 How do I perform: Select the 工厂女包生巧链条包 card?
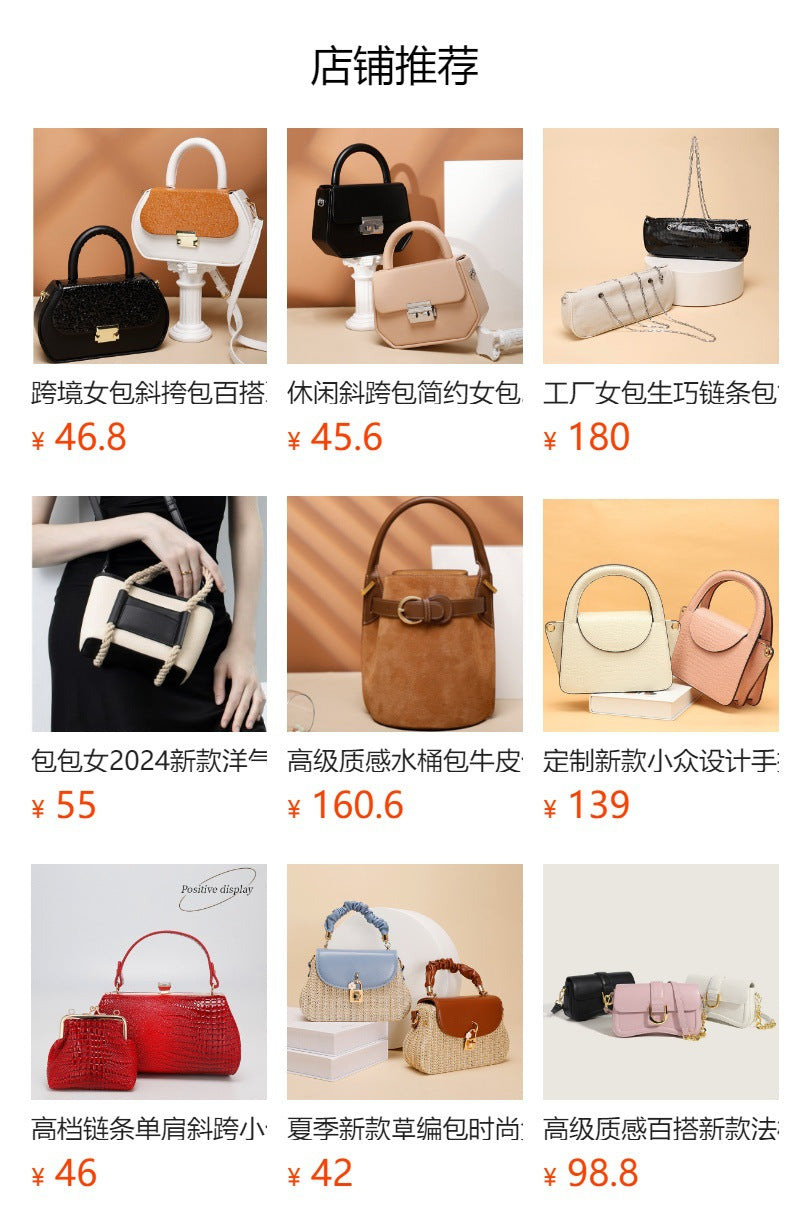[660, 246]
